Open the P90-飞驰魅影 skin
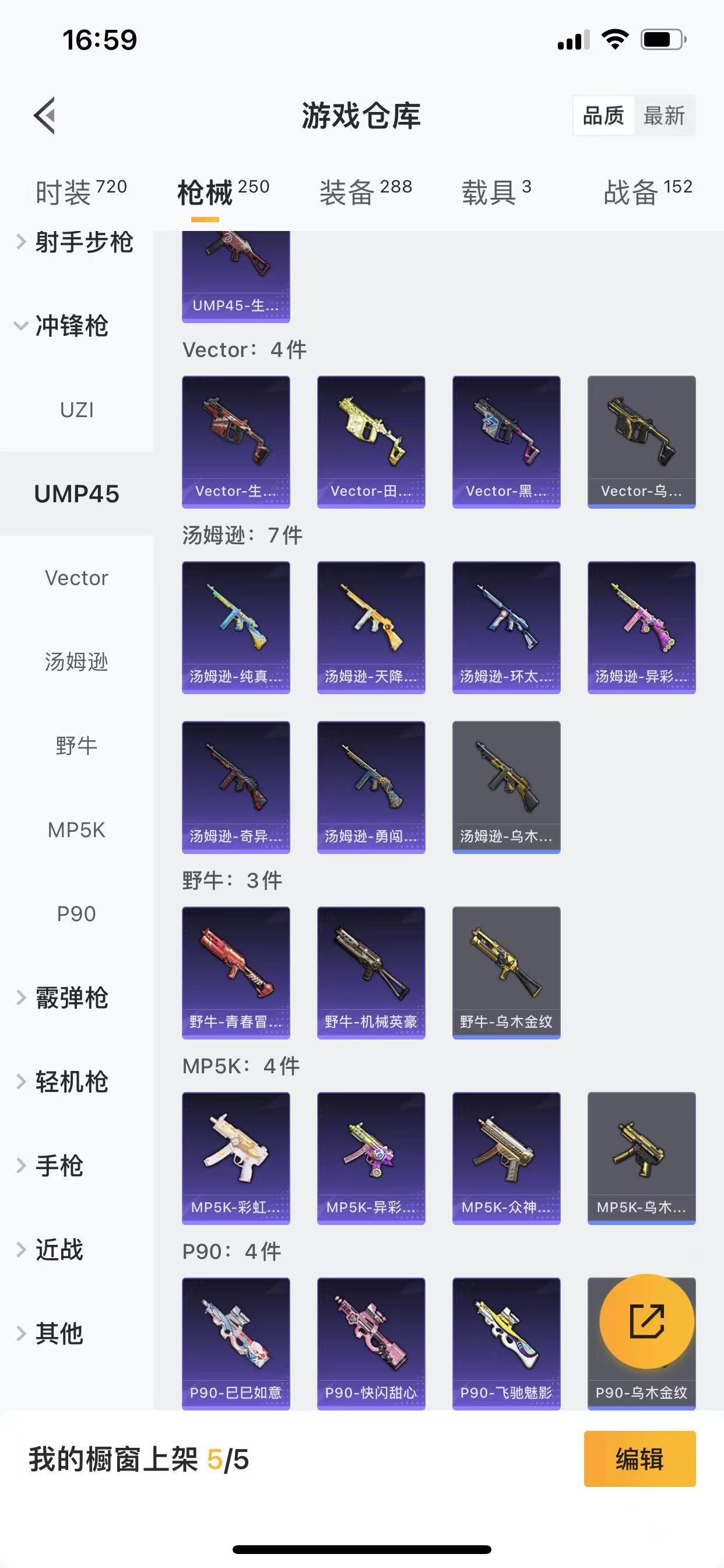Image resolution: width=724 pixels, height=1568 pixels. (506, 1343)
